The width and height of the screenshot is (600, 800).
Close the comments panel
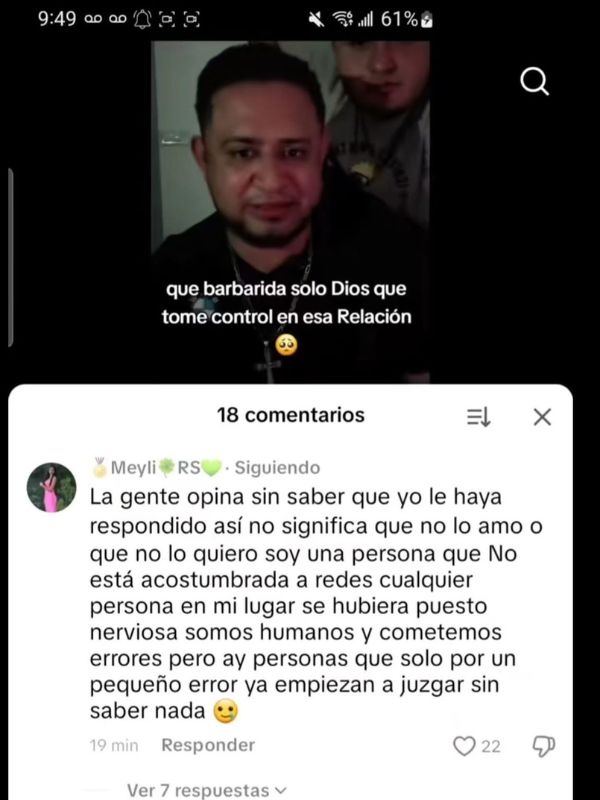click(x=542, y=417)
